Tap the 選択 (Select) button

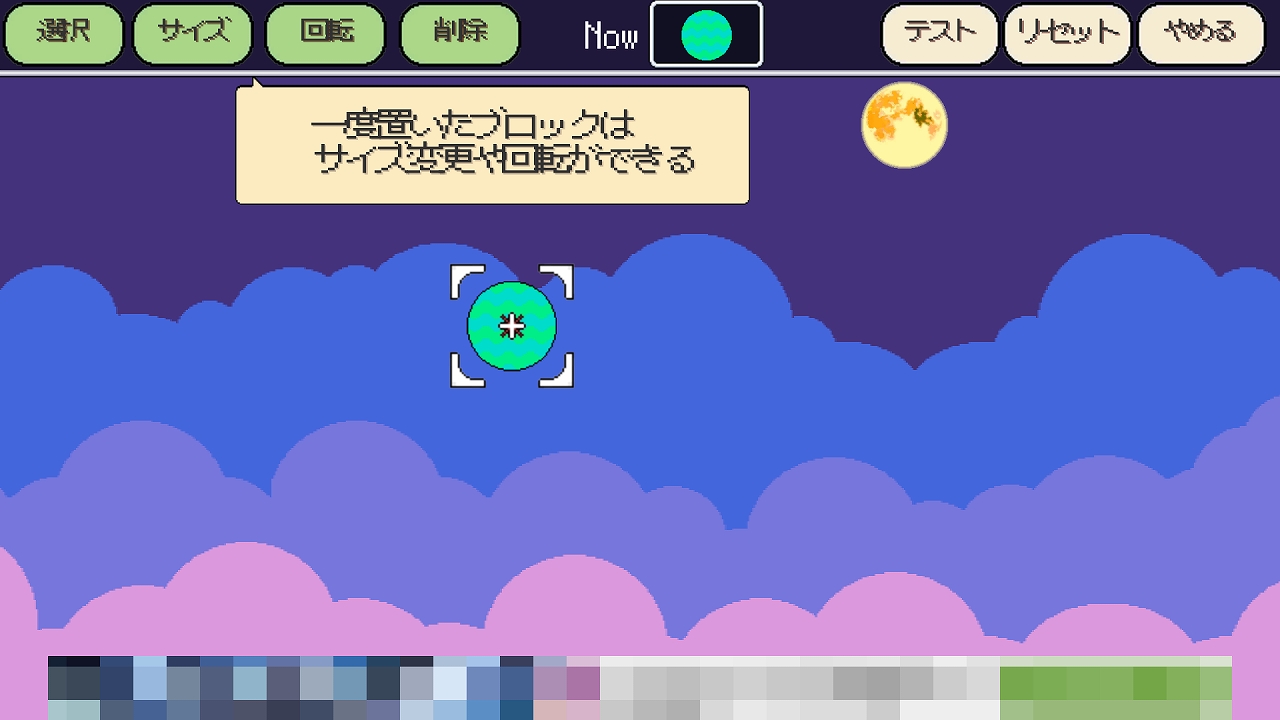64,34
